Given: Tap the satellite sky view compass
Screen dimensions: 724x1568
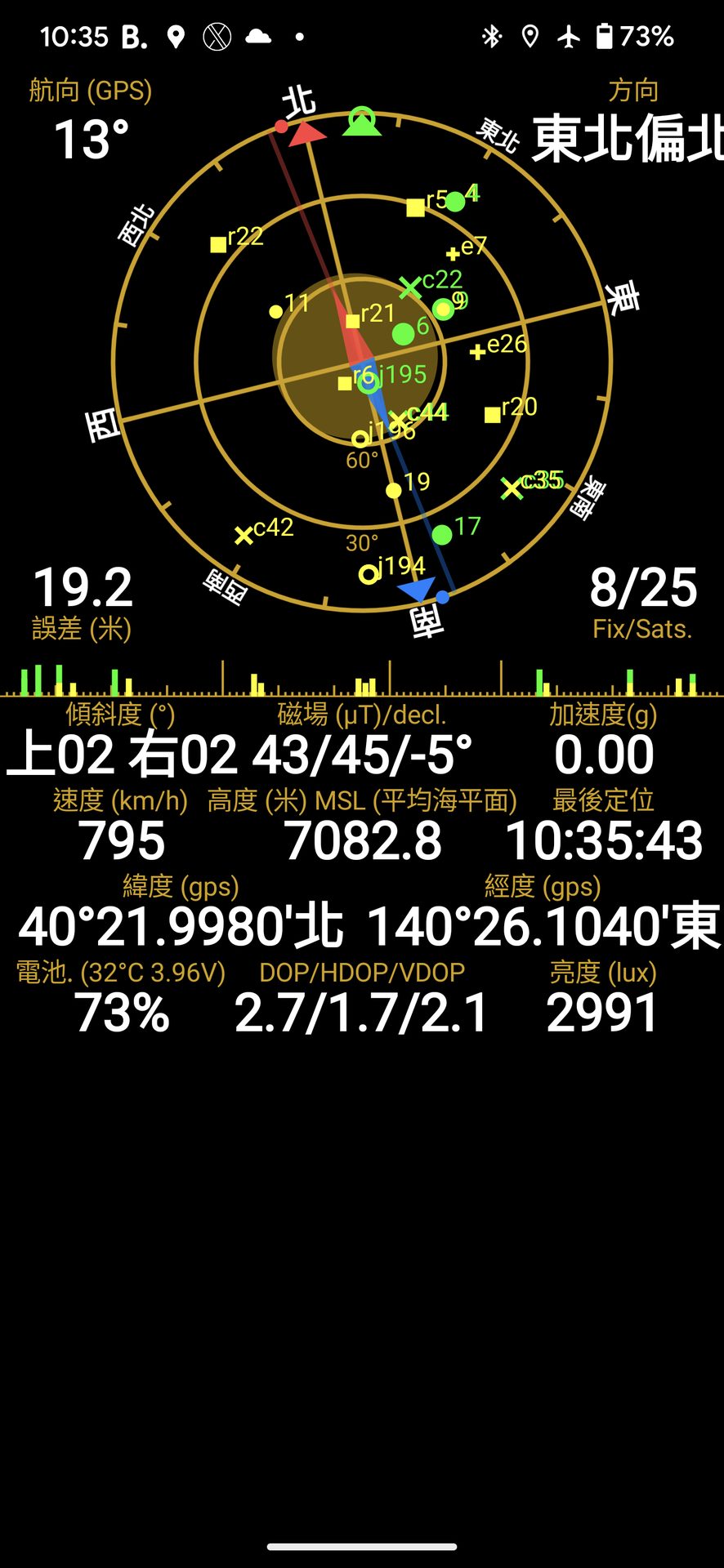Looking at the screenshot, I should pyautogui.click(x=361, y=360).
